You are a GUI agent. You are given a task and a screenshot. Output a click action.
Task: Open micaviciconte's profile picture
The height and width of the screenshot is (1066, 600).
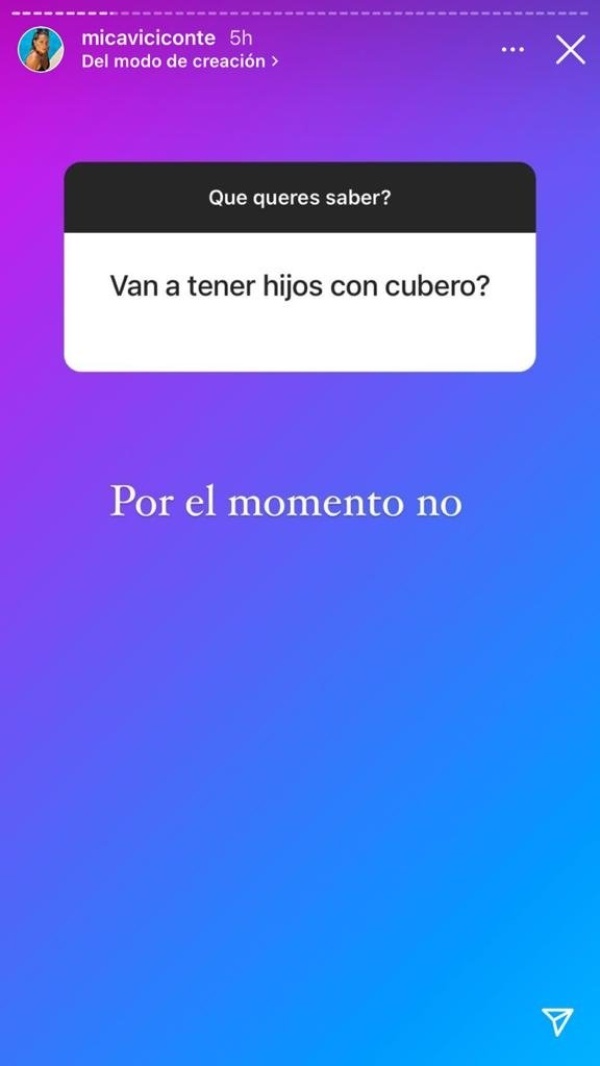tap(41, 49)
